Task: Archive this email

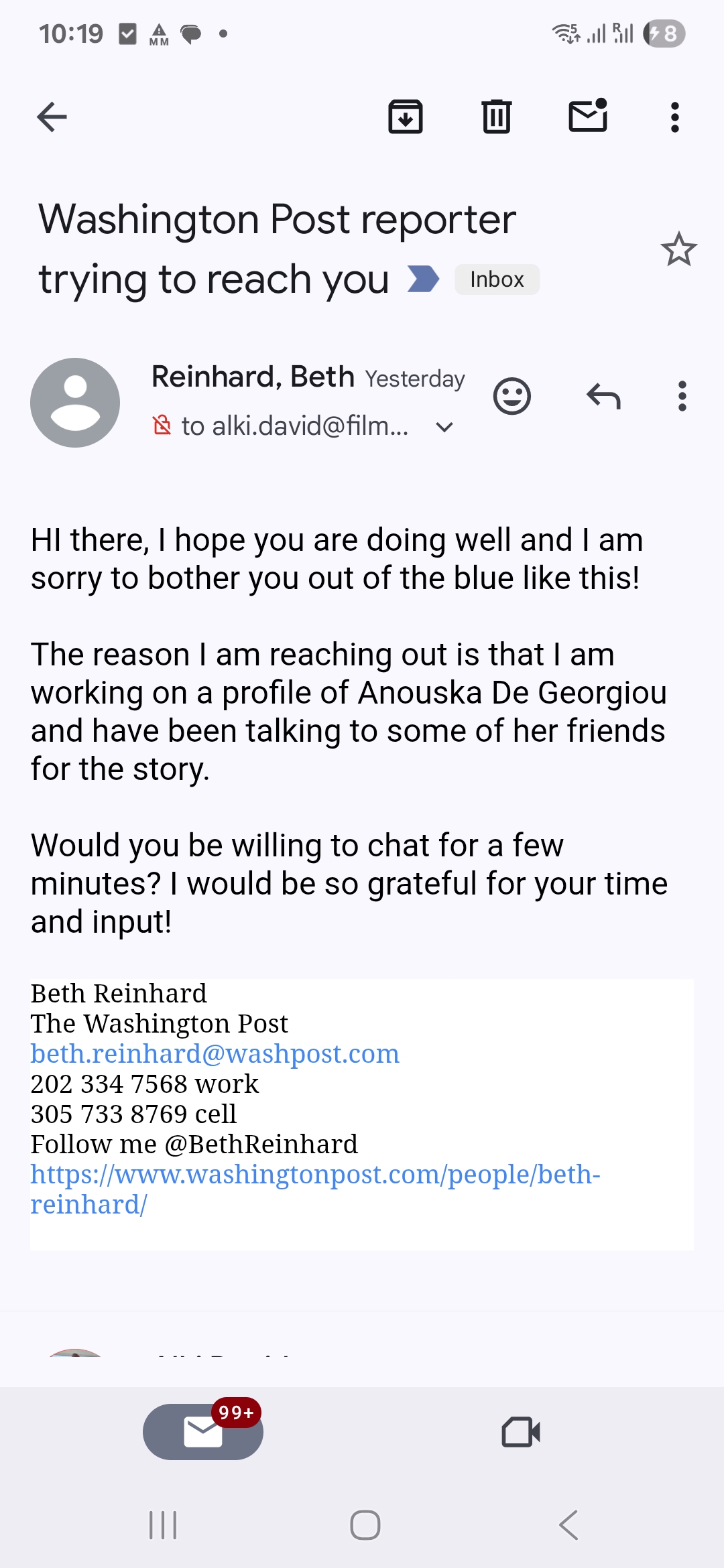Action: (x=406, y=117)
